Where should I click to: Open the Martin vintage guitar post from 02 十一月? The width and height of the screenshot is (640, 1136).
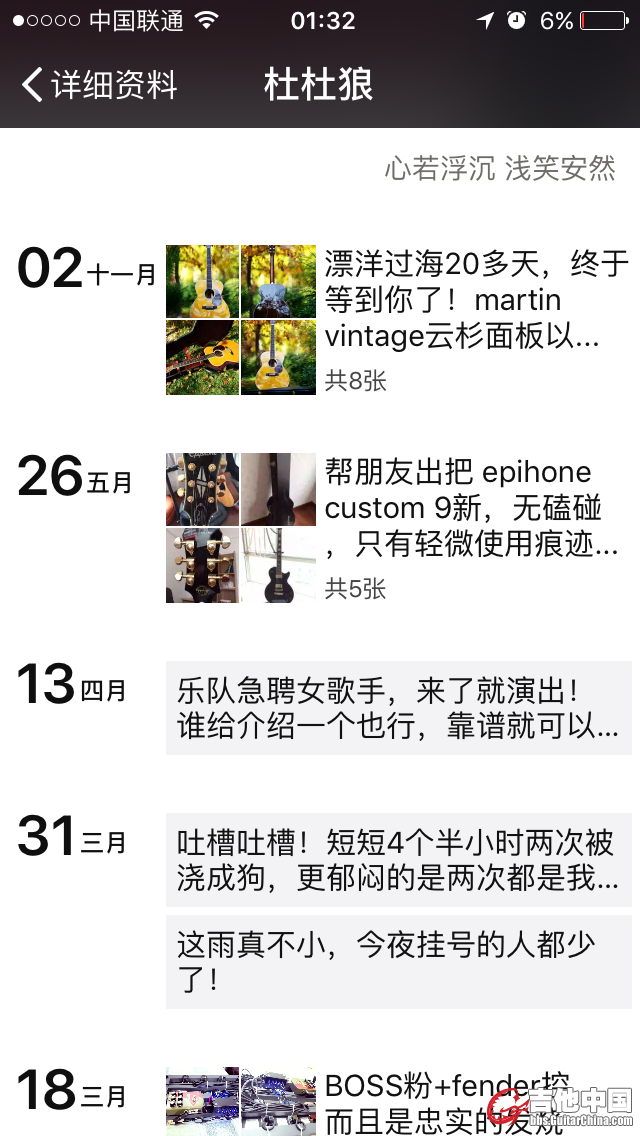tap(476, 301)
